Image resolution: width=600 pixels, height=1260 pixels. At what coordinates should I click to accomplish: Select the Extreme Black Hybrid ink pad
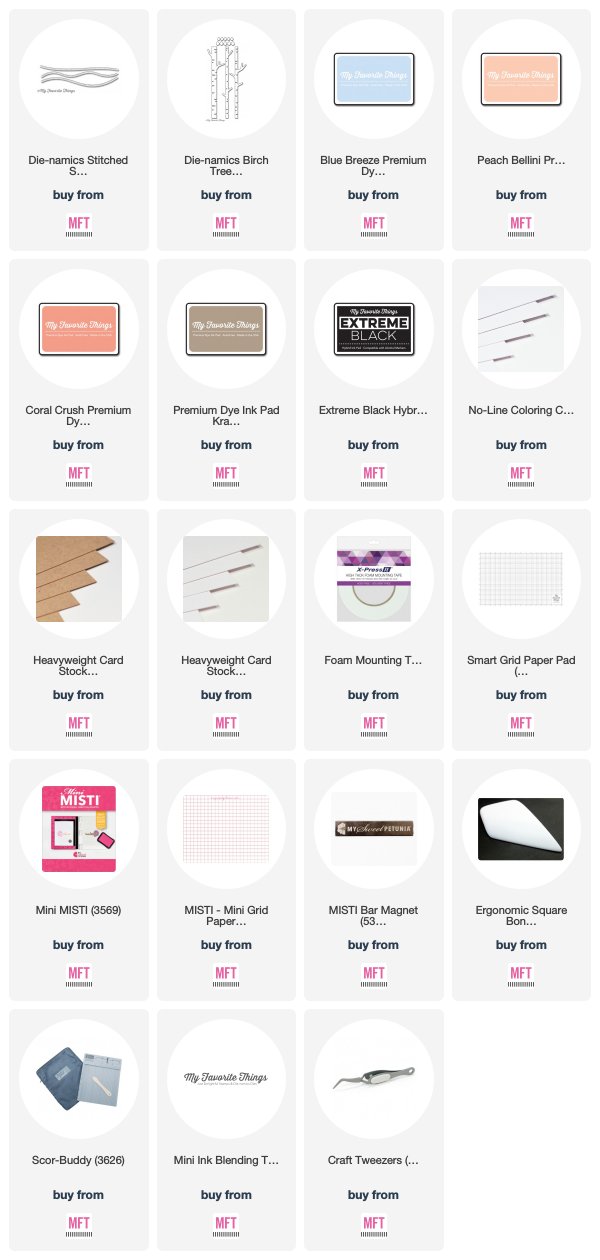coord(374,380)
